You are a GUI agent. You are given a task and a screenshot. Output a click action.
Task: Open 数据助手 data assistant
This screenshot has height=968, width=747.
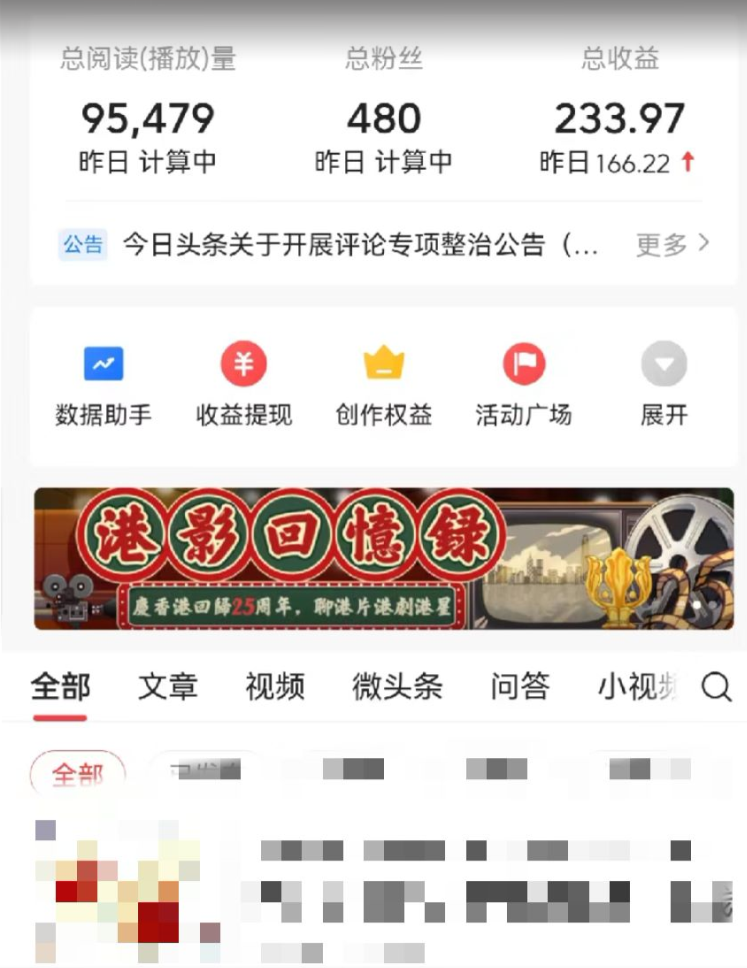(103, 383)
